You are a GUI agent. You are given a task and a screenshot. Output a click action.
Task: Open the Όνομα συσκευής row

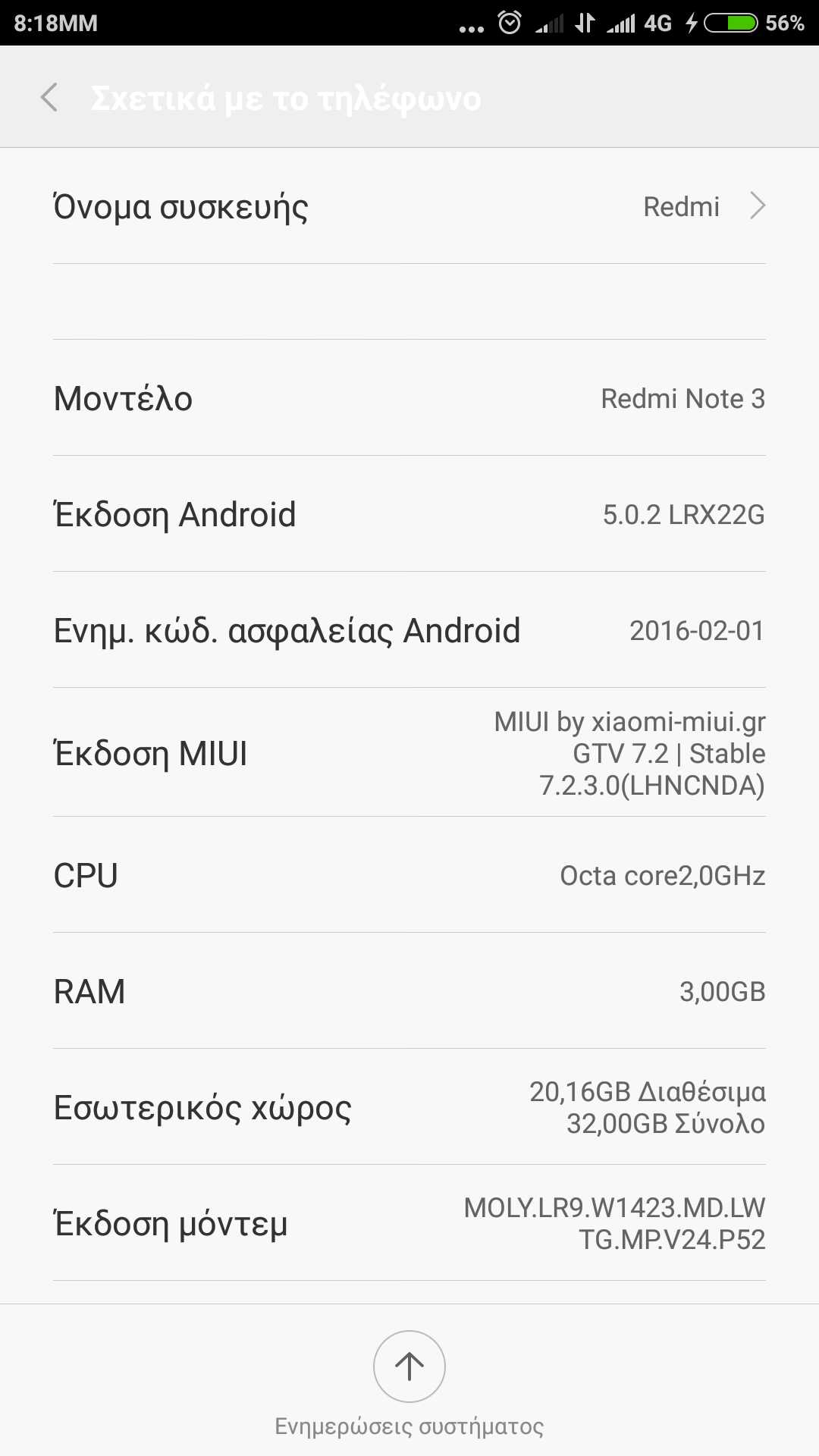click(x=409, y=206)
